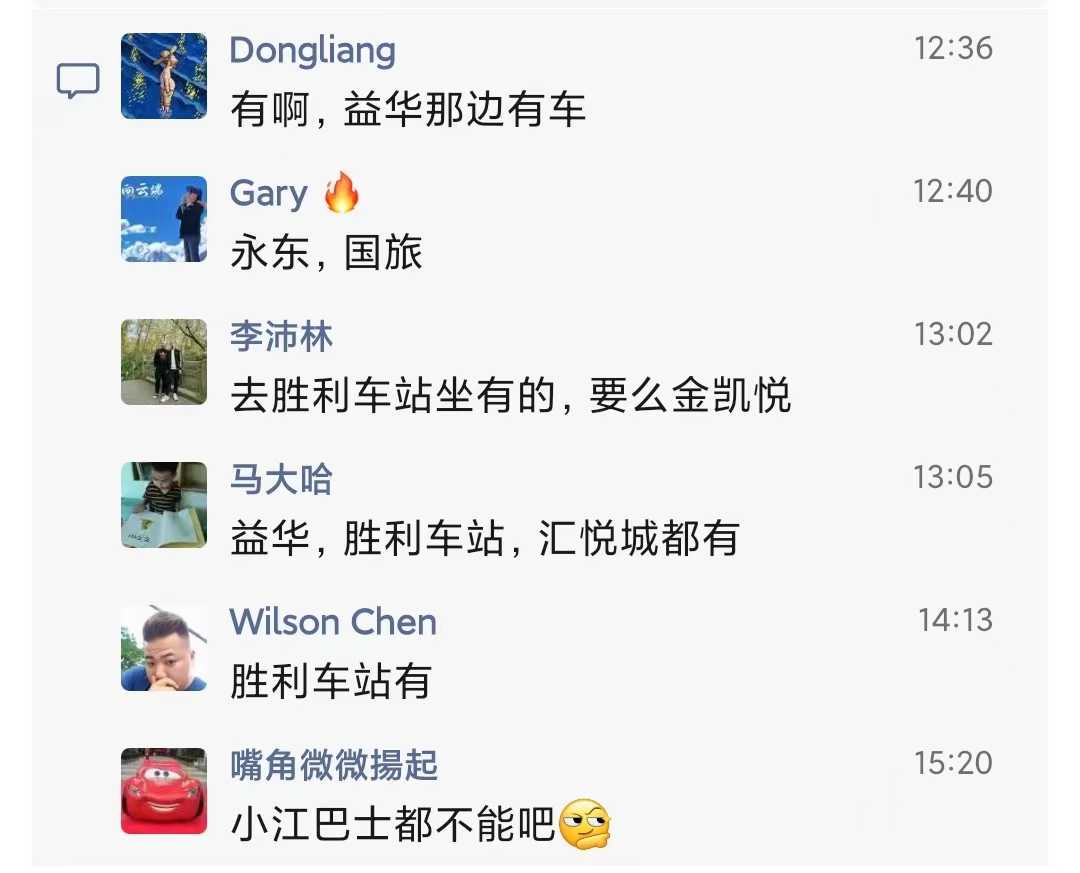
Task: Open 李沛林's avatar
Action: 164,362
